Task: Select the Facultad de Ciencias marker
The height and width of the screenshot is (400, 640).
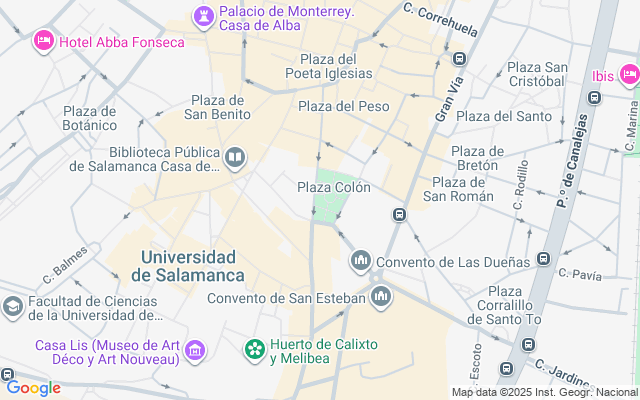Action: point(12,306)
